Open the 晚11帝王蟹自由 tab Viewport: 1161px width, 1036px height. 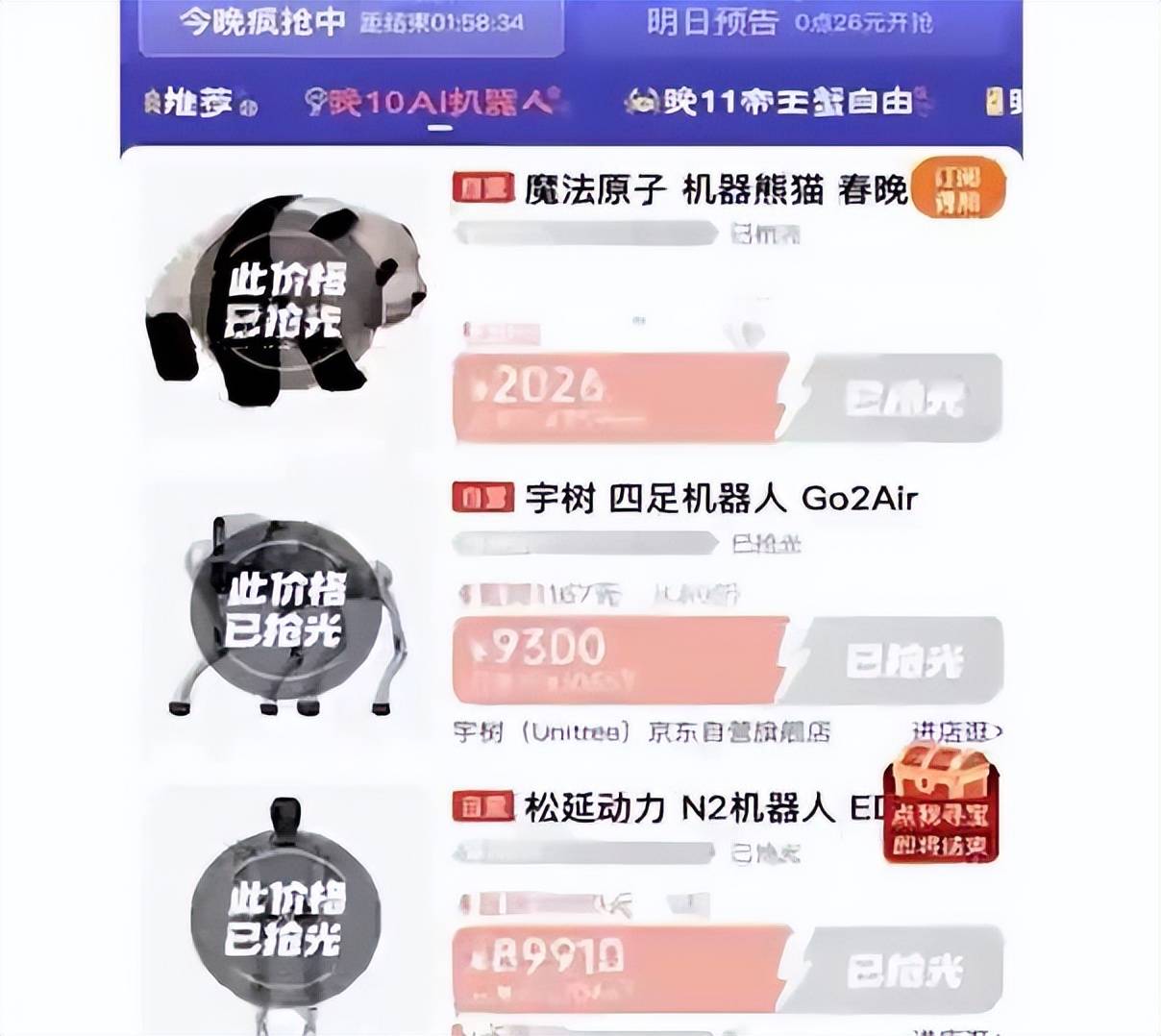pos(778,101)
